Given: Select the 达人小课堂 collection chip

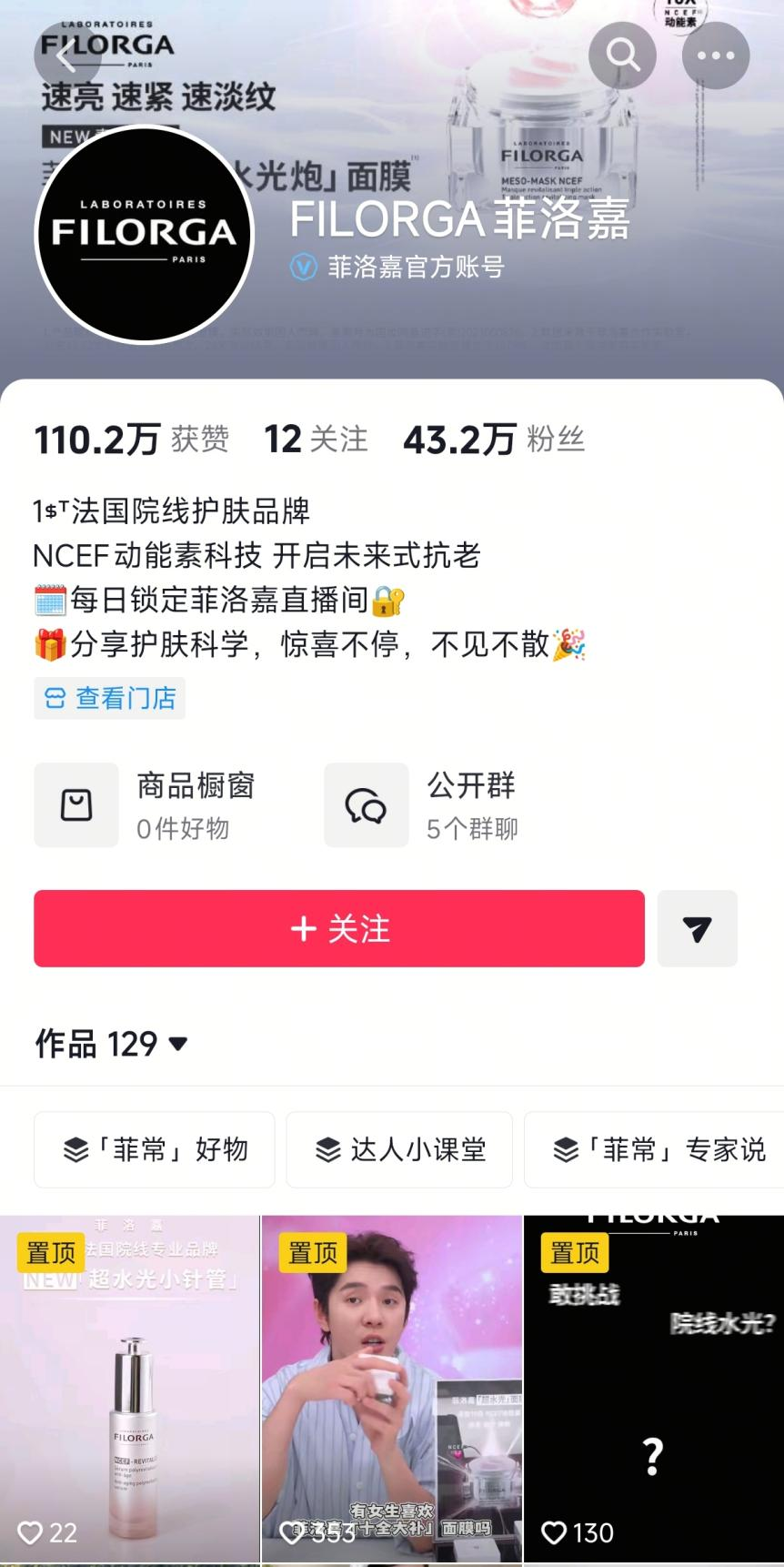Looking at the screenshot, I should click(399, 1149).
